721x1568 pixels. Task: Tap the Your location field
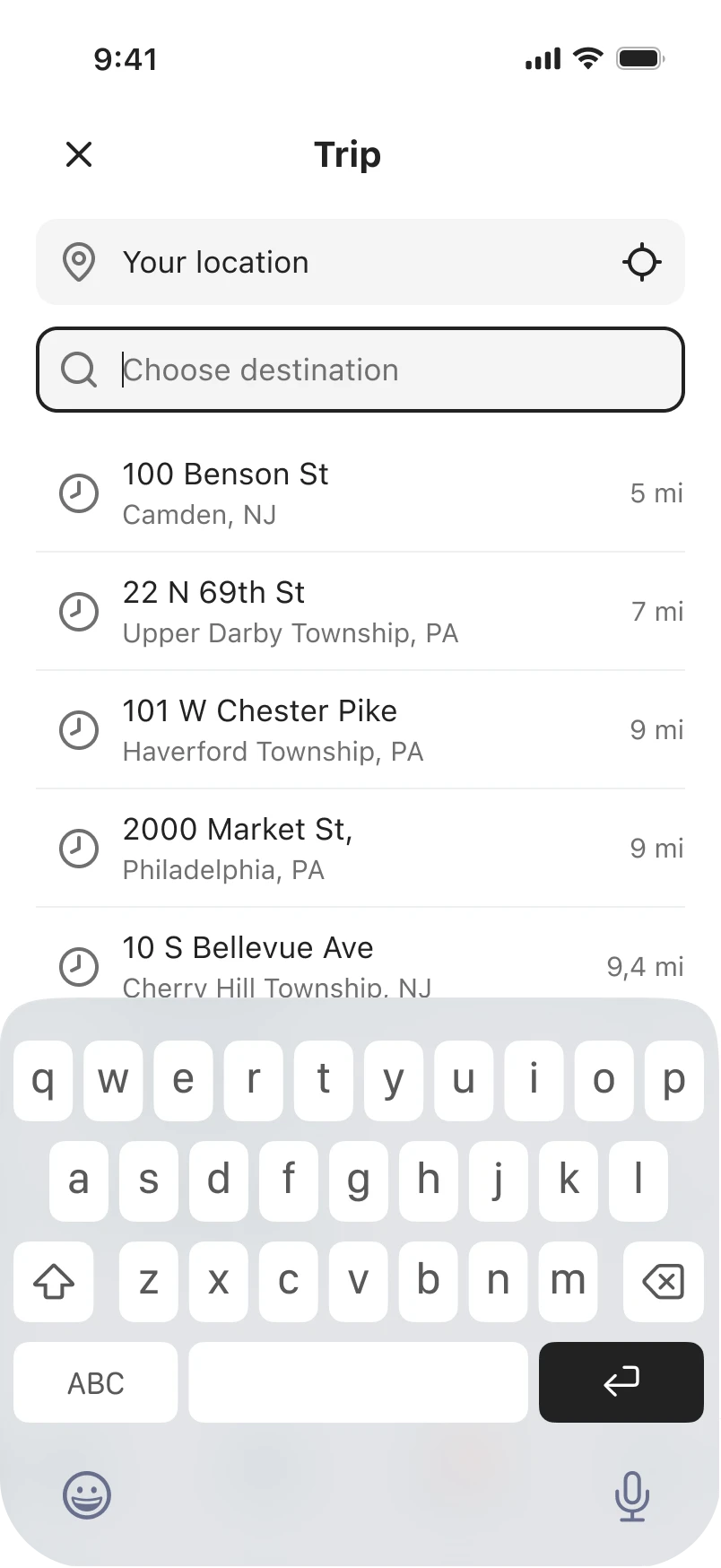[x=323, y=262]
